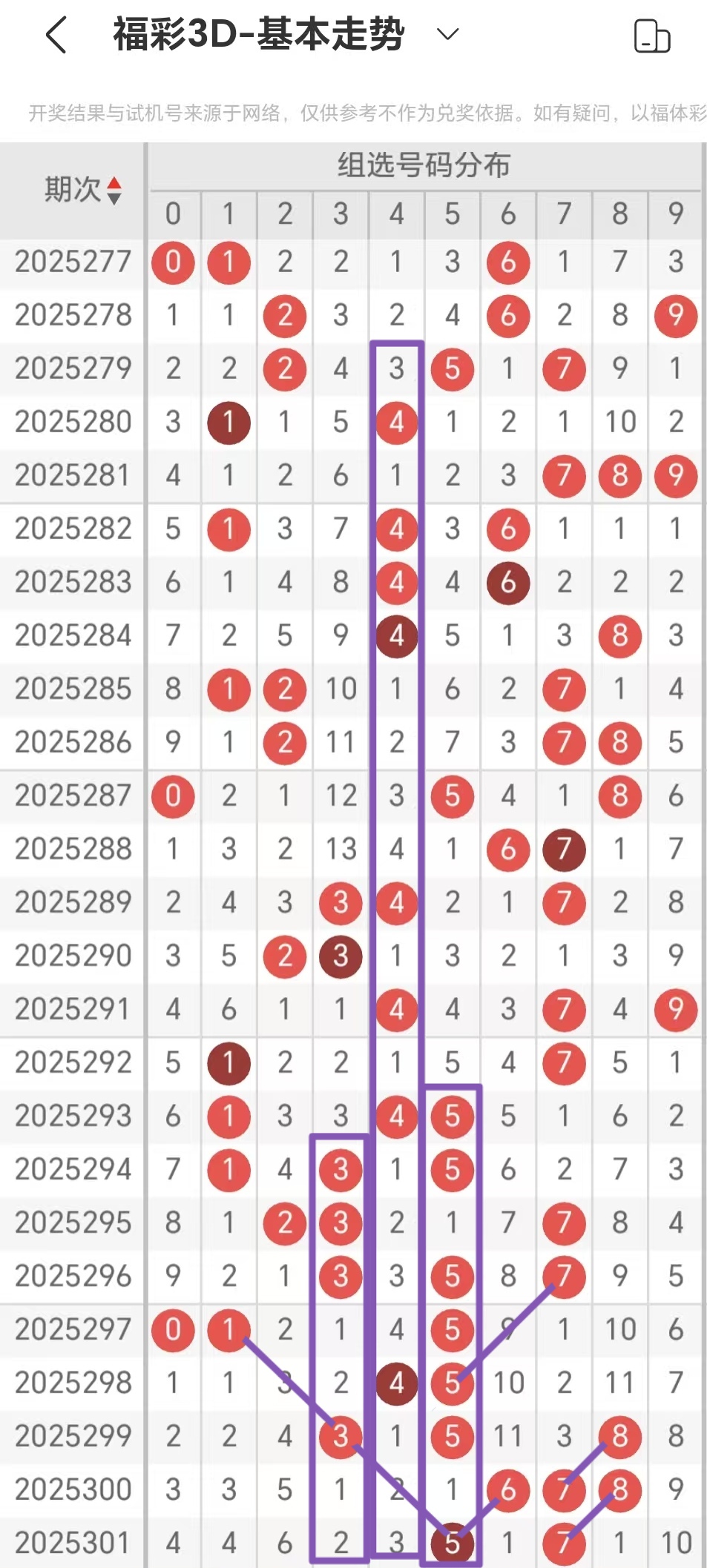Screen dimensions: 707x1568
Task: Sort draws by tapping 期次 header
Action: [x=82, y=190]
